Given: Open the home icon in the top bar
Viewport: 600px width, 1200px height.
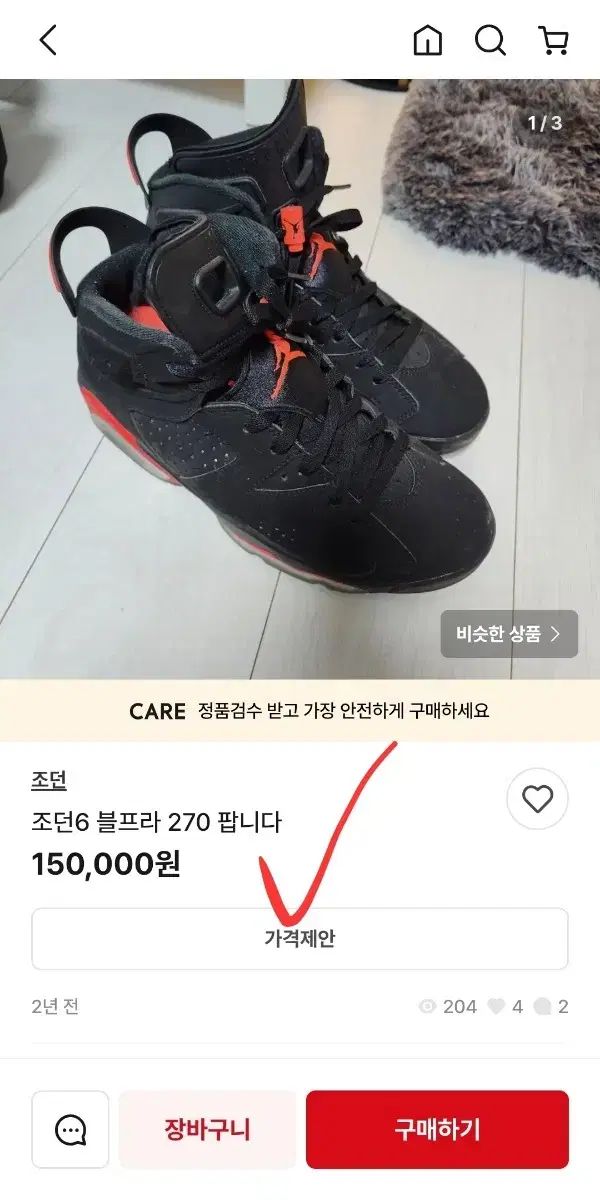Looking at the screenshot, I should point(427,40).
